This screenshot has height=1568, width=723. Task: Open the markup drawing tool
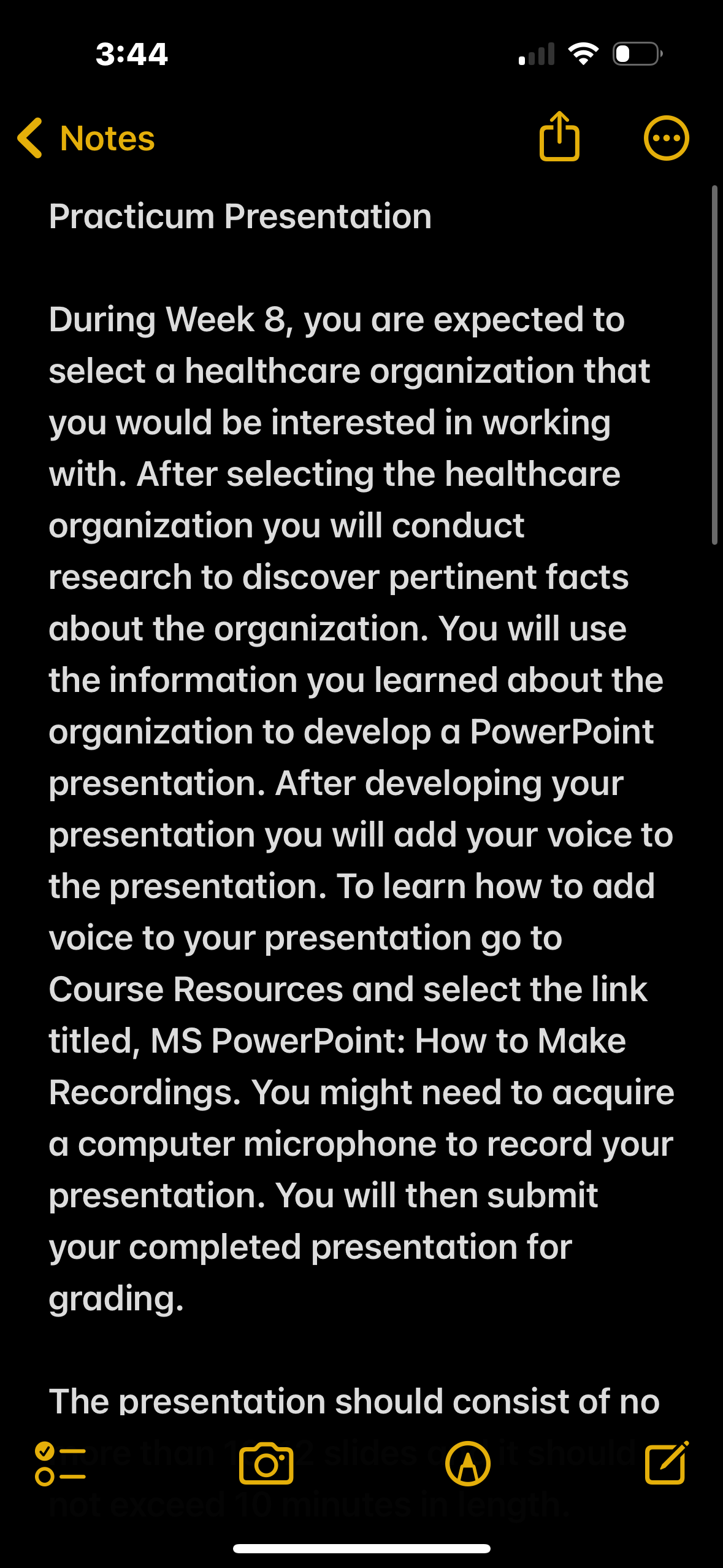pos(468,1464)
